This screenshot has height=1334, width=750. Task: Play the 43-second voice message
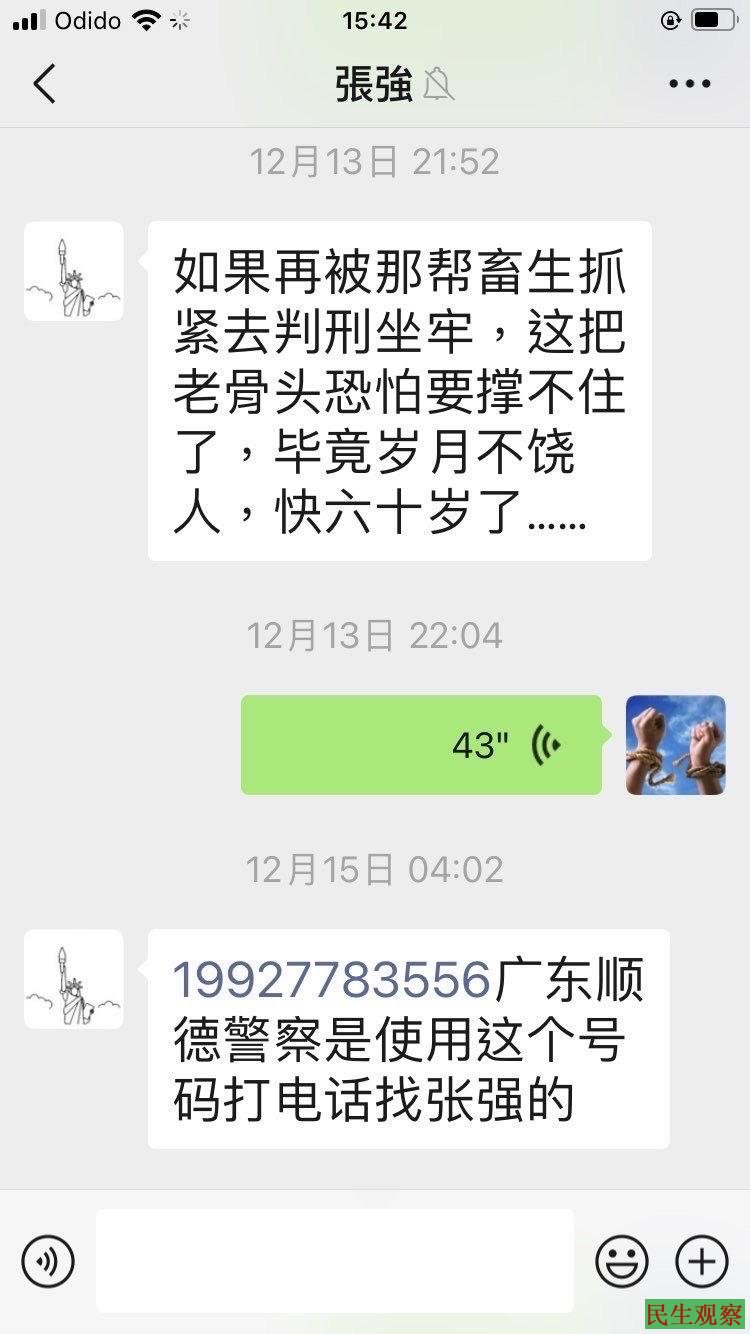pos(421,745)
